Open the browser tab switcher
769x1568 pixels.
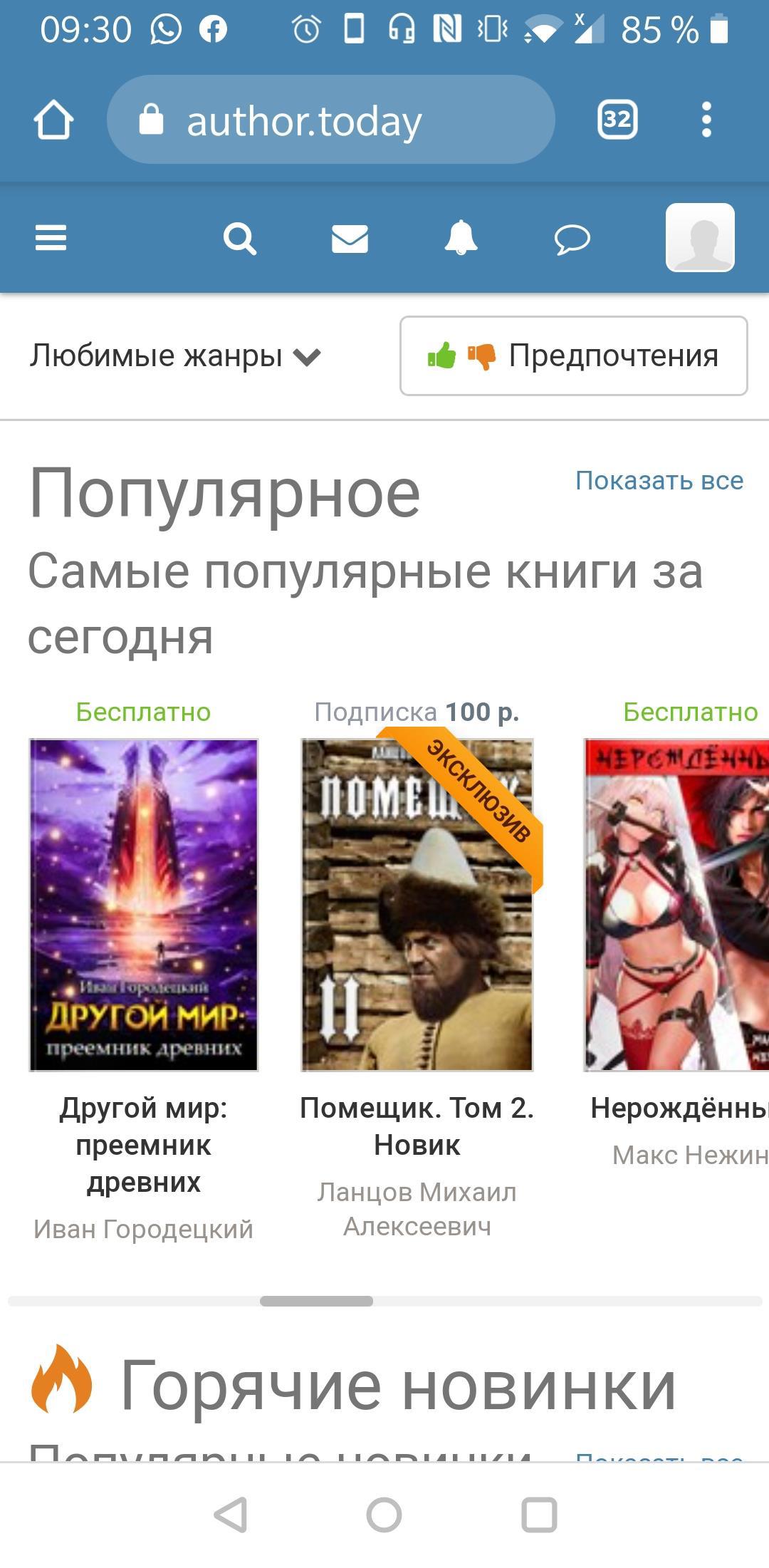click(617, 120)
